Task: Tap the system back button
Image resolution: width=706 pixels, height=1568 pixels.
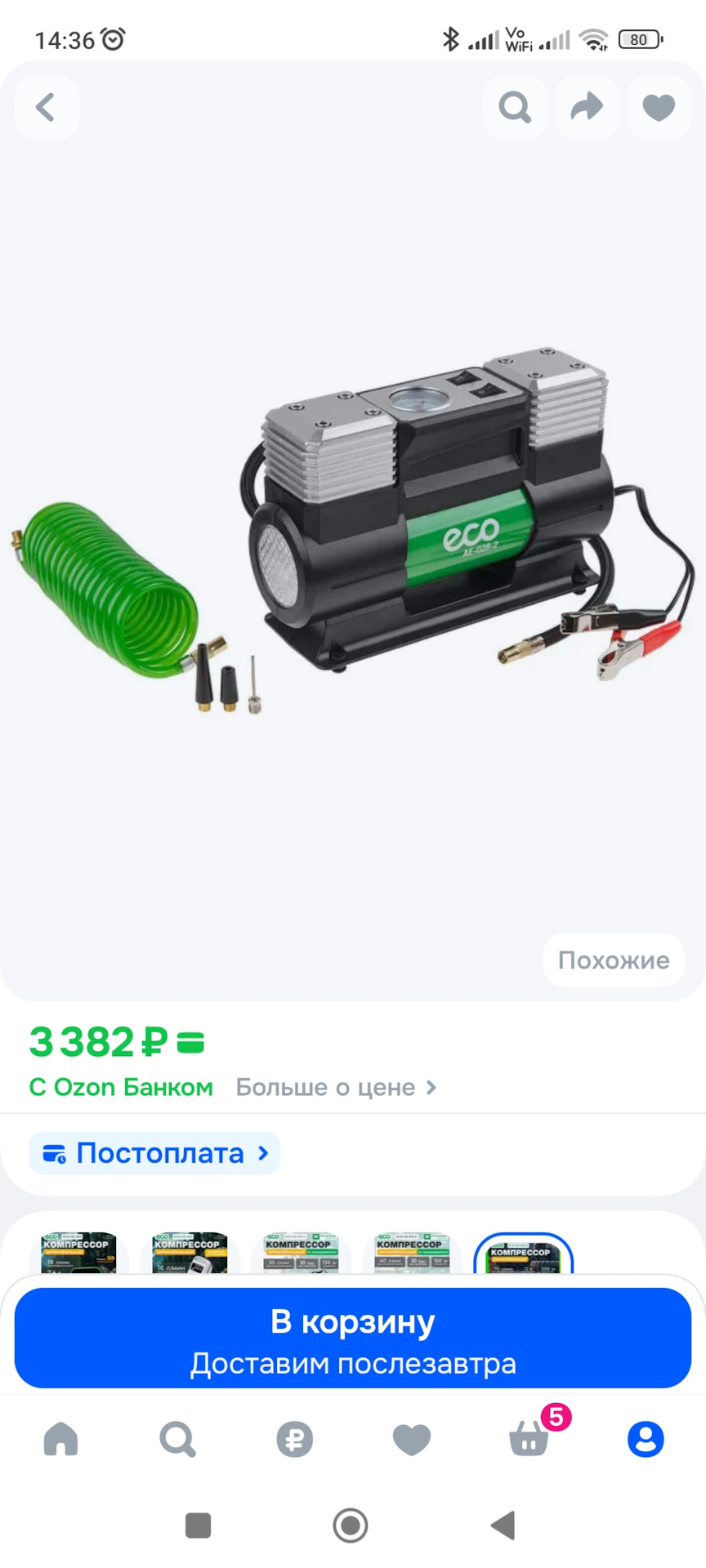Action: [x=503, y=1525]
